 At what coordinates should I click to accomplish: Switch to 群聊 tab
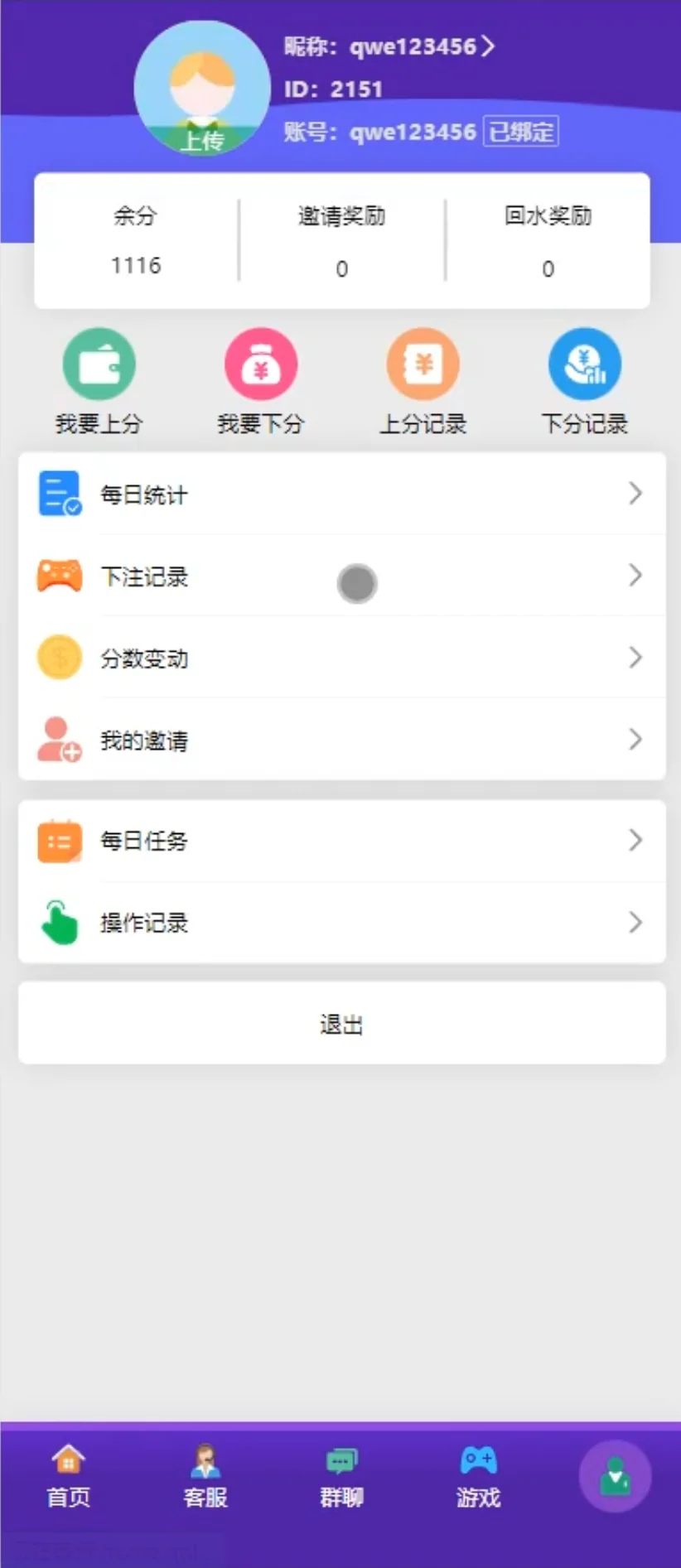[x=341, y=1476]
